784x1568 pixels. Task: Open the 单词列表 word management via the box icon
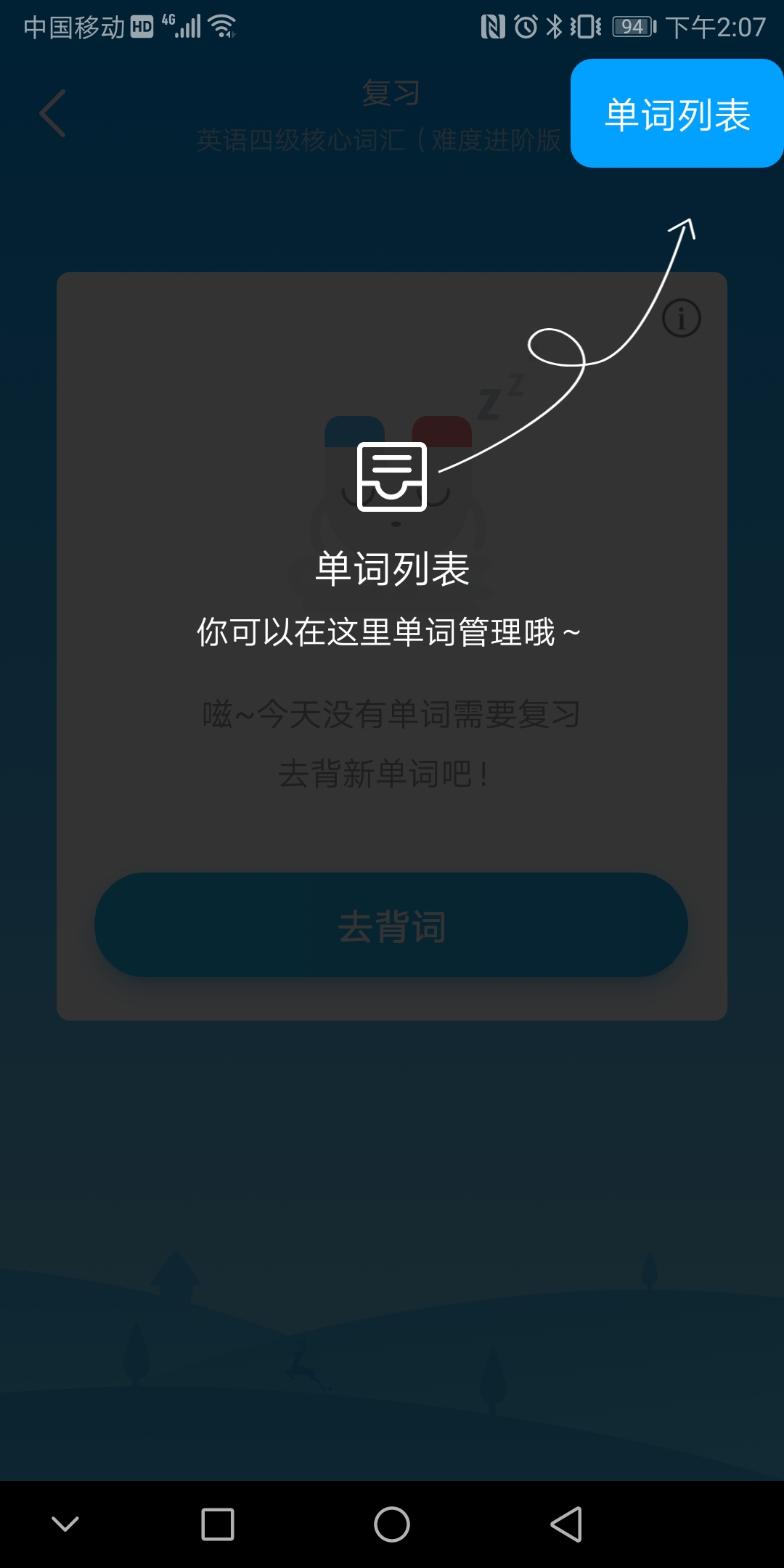tap(392, 475)
